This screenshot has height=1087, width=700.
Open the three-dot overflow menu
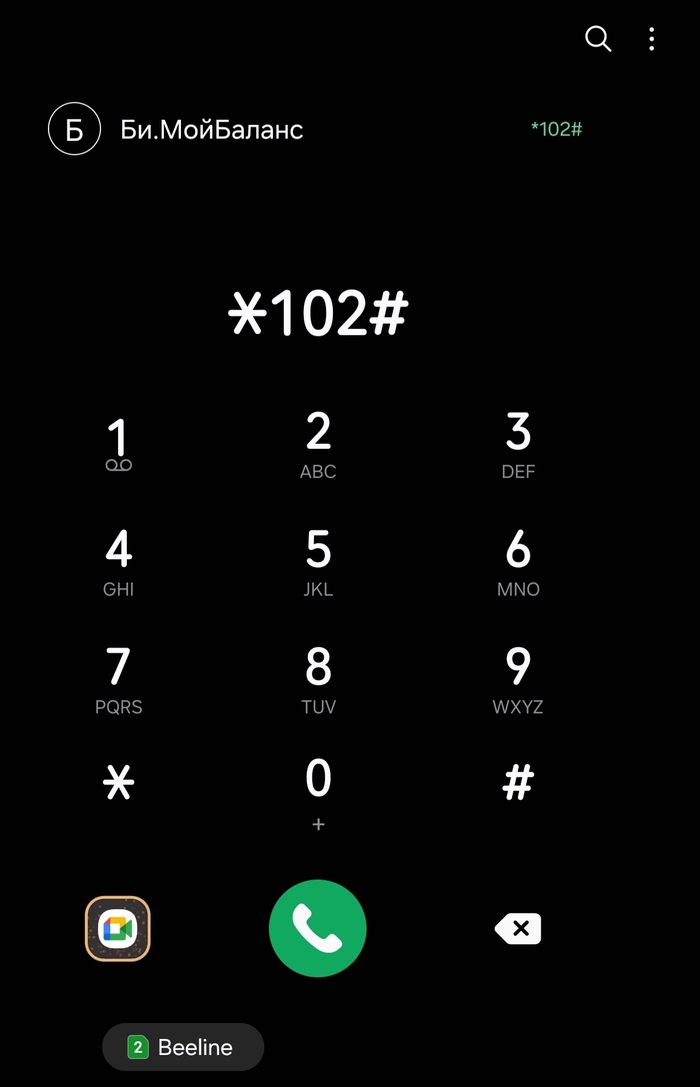click(x=651, y=39)
